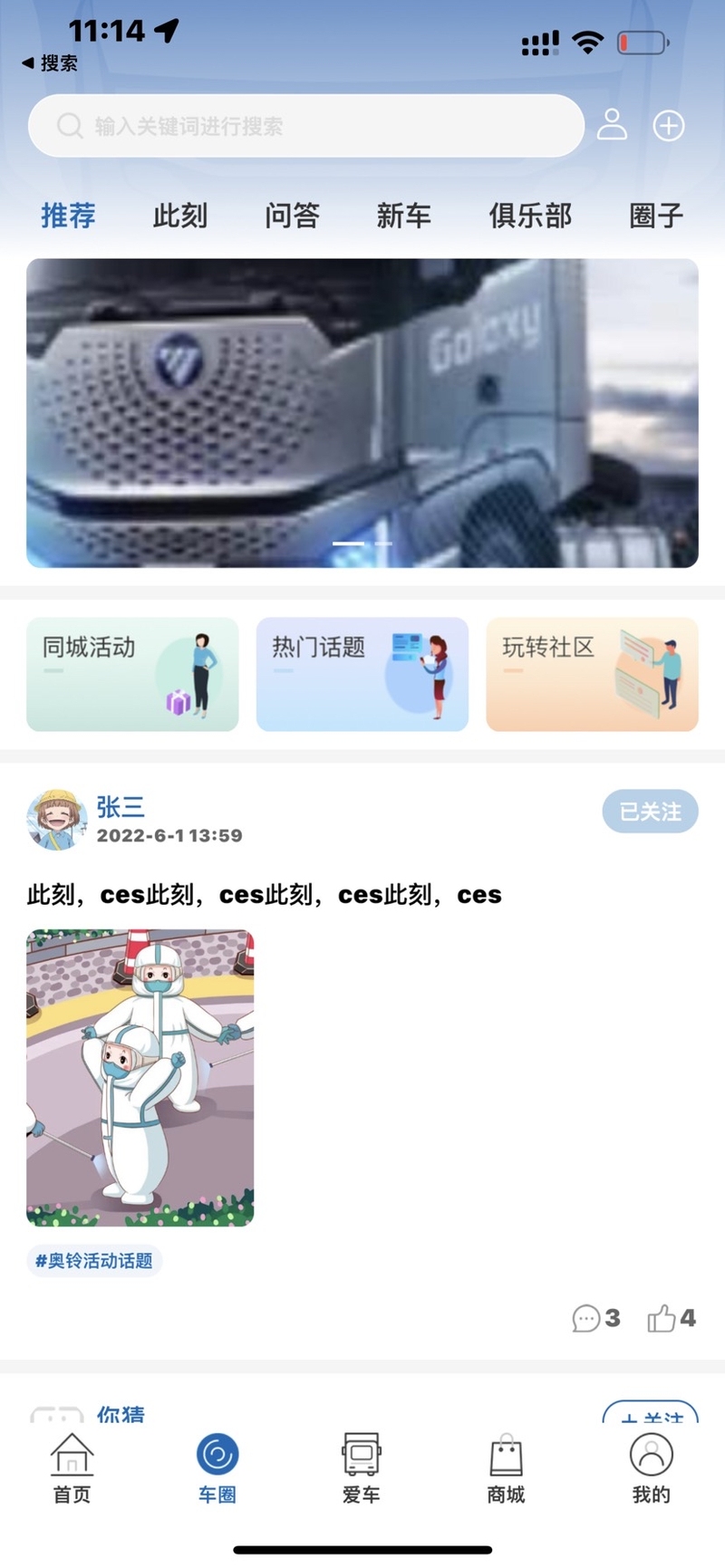Unfollow 张三 via 已关注 button
The height and width of the screenshot is (1568, 725).
(650, 812)
